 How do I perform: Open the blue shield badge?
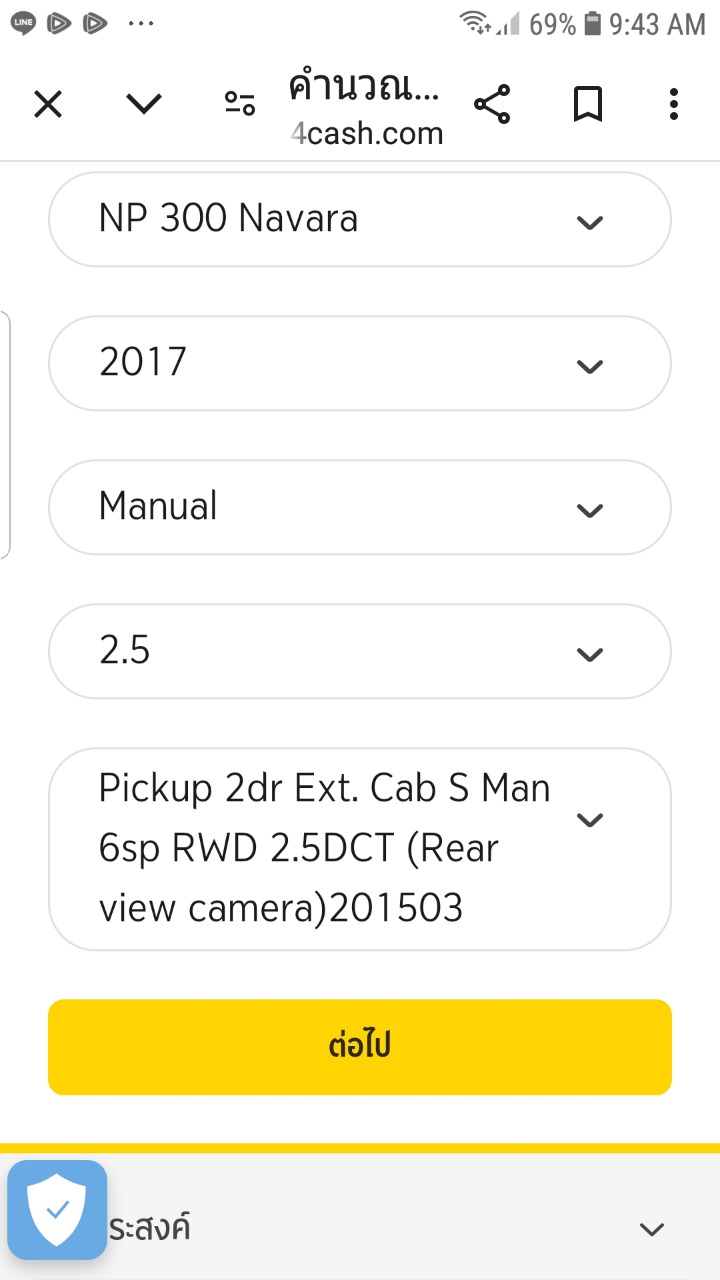pos(58,1210)
